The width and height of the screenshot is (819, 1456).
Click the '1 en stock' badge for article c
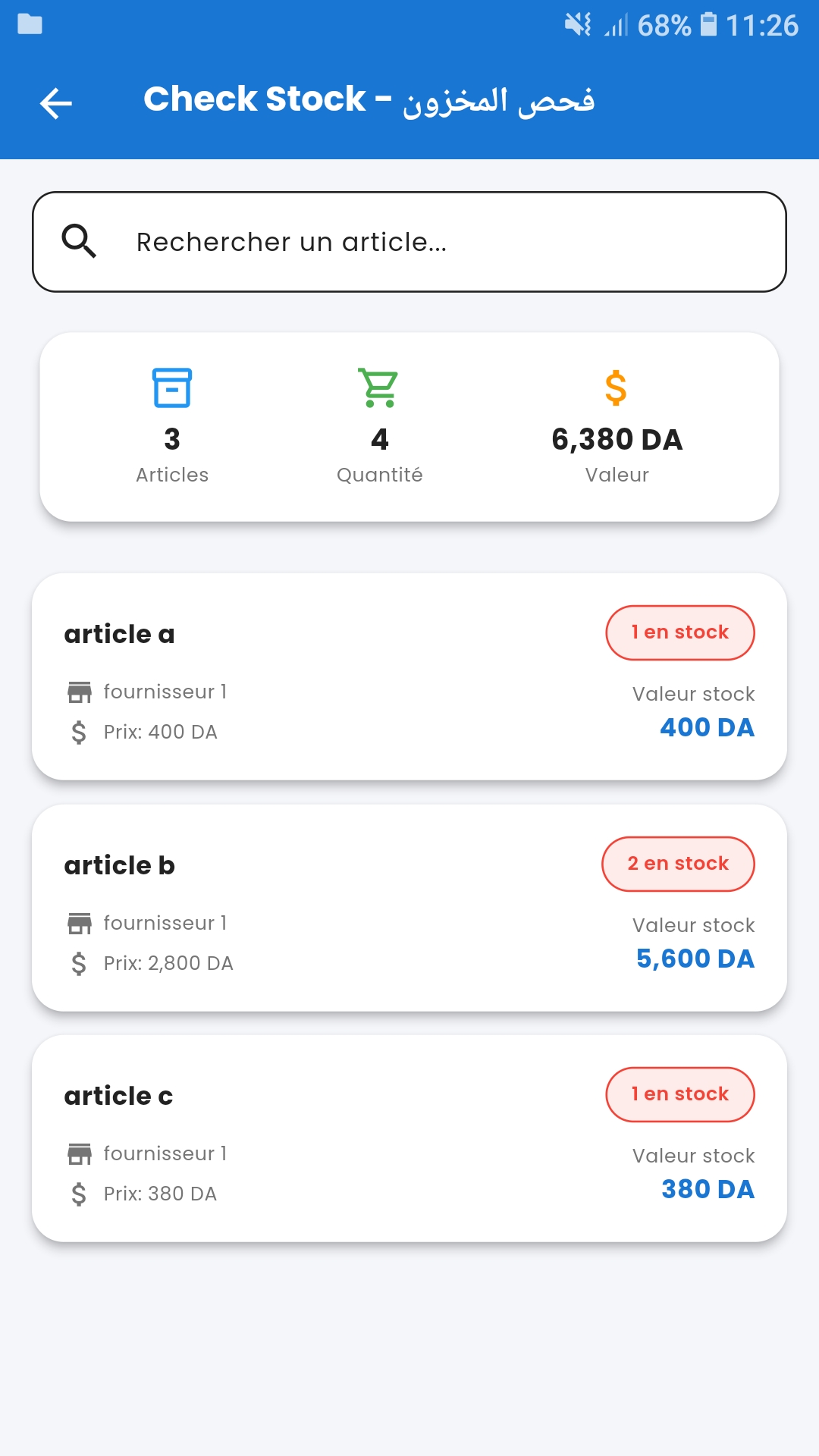pos(679,1094)
